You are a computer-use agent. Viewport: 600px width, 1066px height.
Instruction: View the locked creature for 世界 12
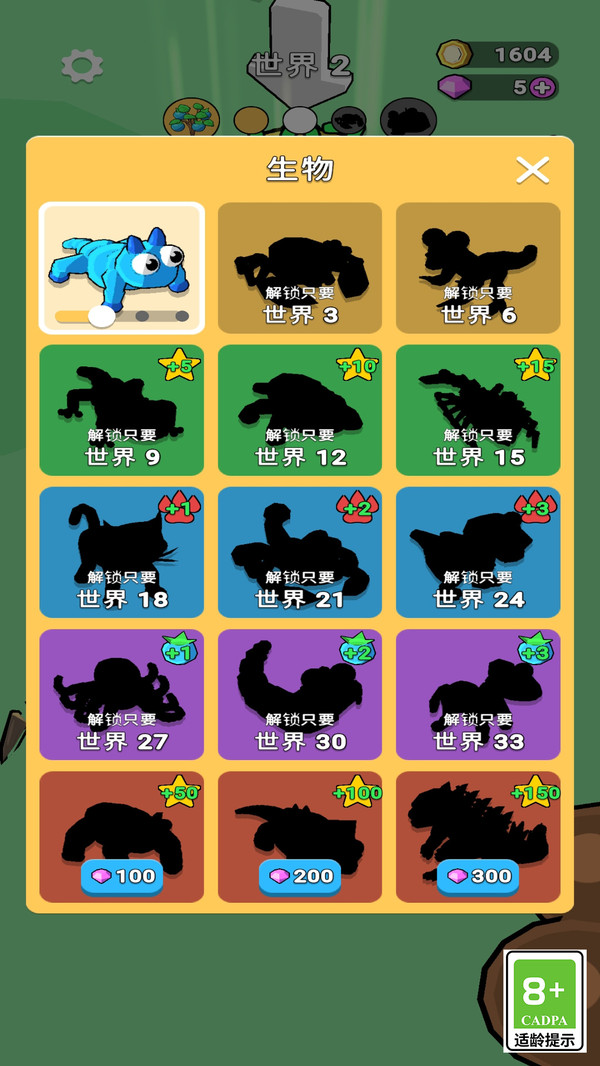pyautogui.click(x=300, y=410)
